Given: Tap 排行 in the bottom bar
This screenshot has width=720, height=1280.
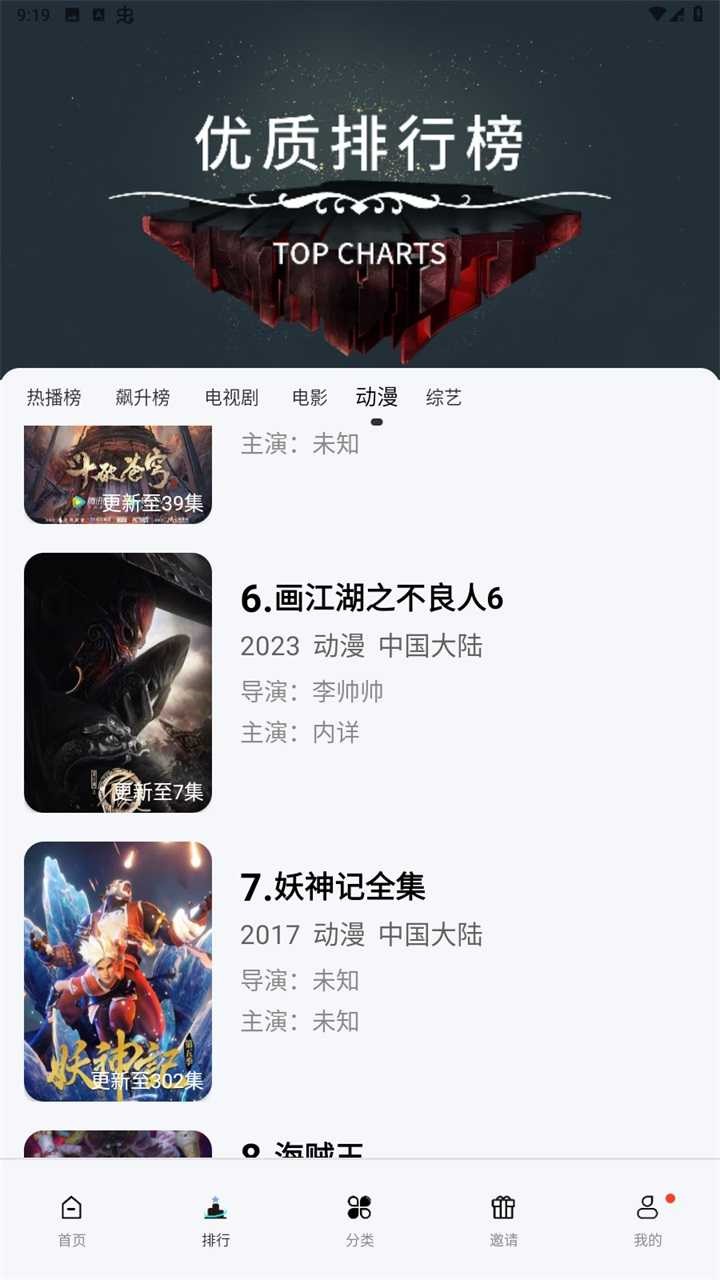Looking at the screenshot, I should point(216,1220).
